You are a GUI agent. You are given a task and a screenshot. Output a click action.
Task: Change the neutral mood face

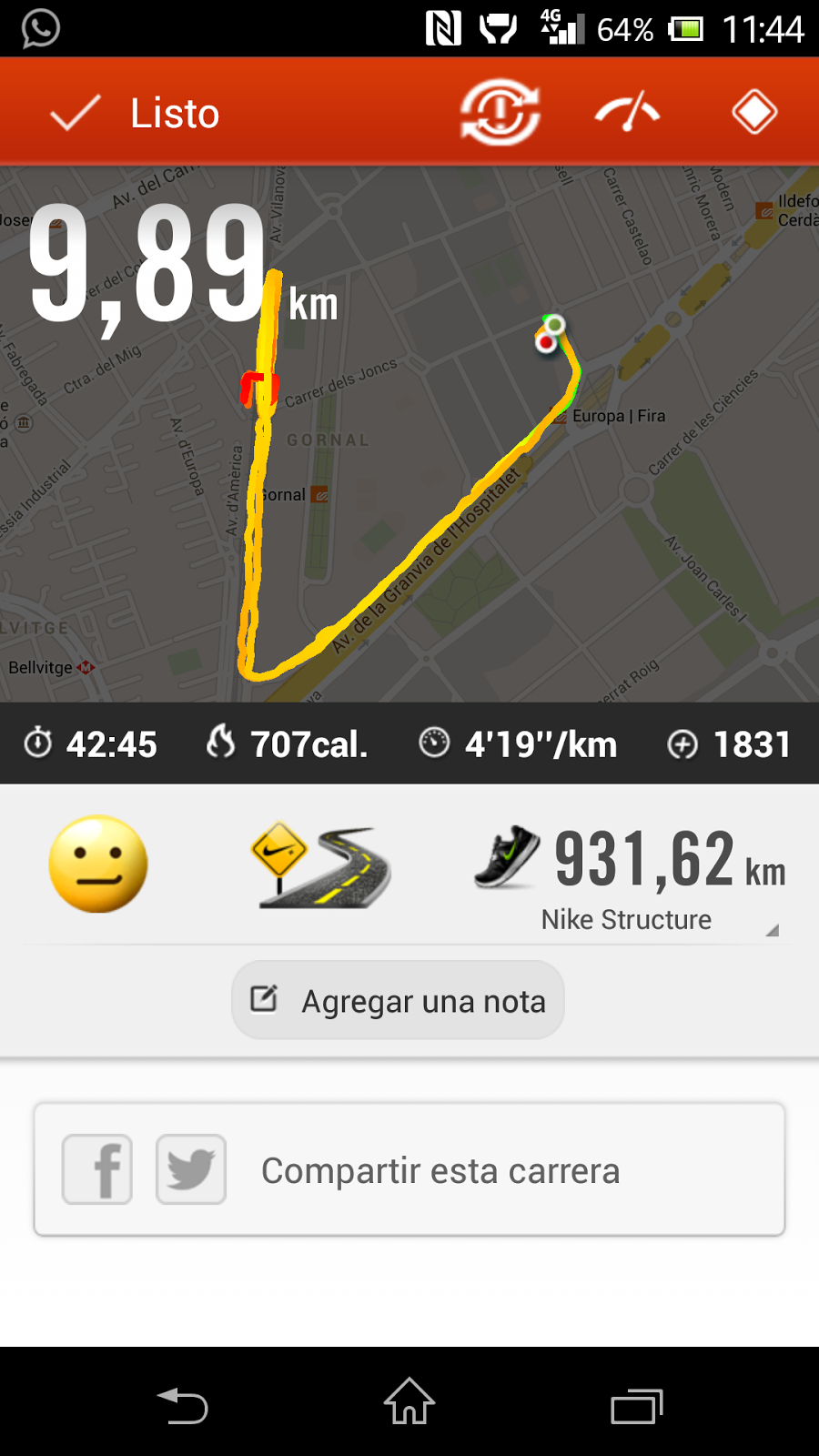98,864
